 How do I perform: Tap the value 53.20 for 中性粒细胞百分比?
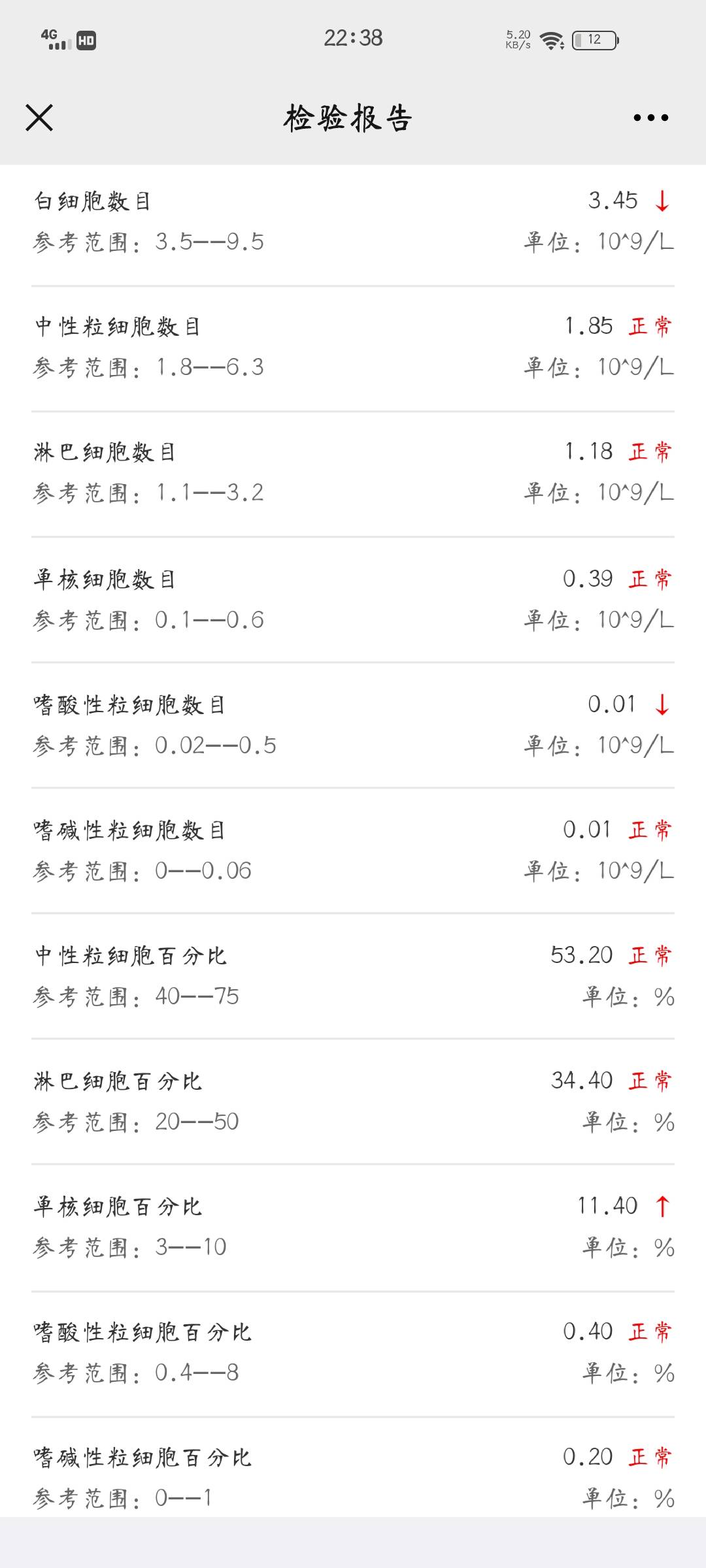coord(581,955)
